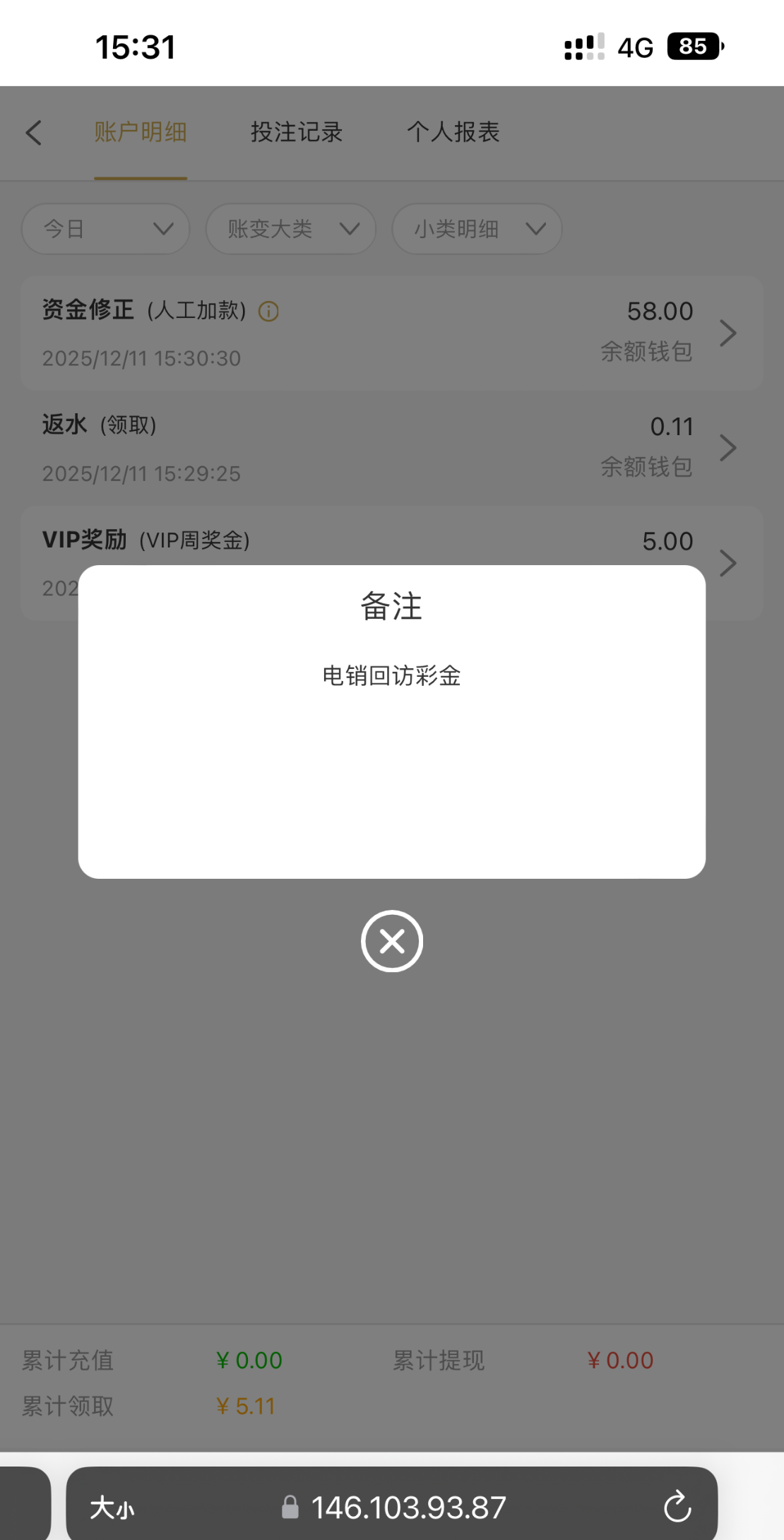The width and height of the screenshot is (784, 1540).
Task: Reload the page in the browser
Action: tap(677, 1508)
